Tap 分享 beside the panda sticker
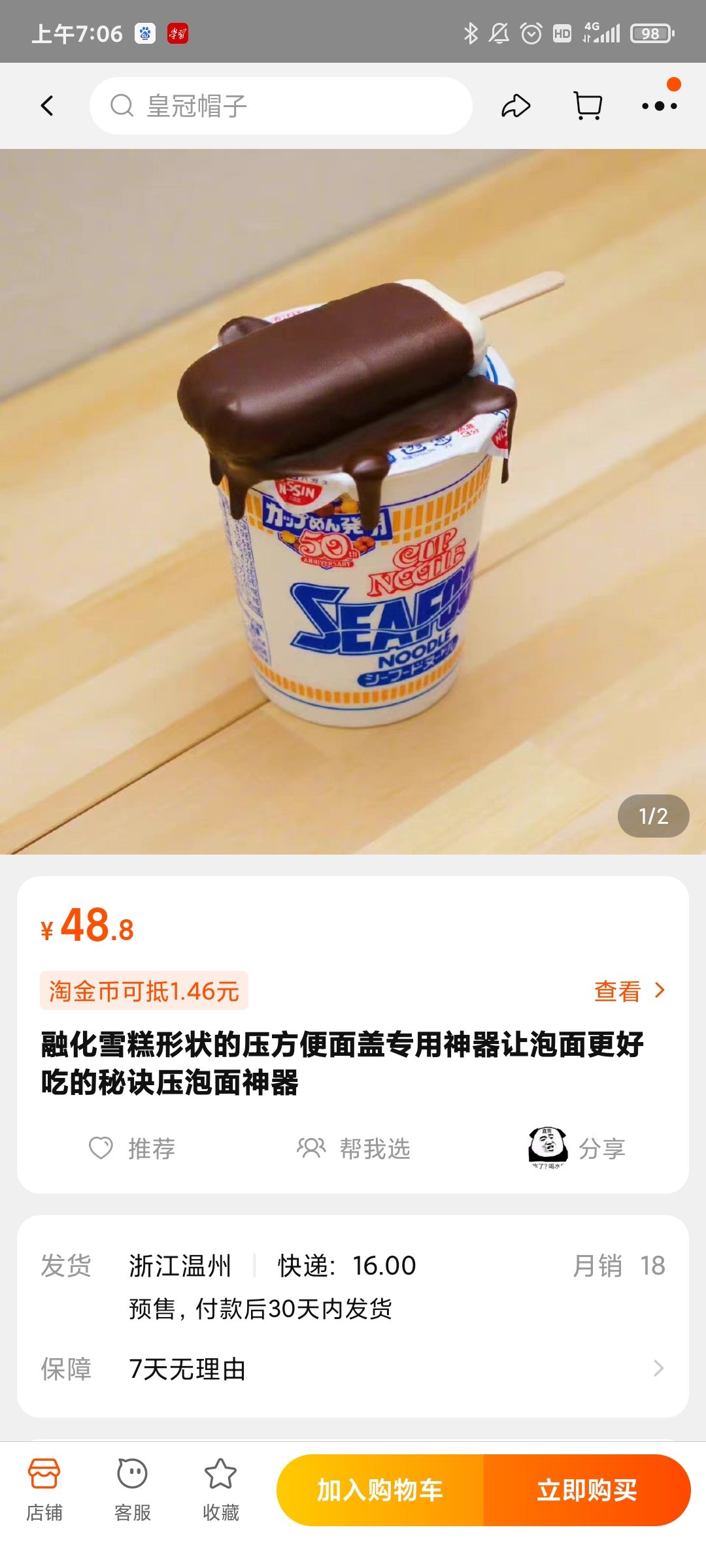This screenshot has width=706, height=1568. [x=578, y=1148]
